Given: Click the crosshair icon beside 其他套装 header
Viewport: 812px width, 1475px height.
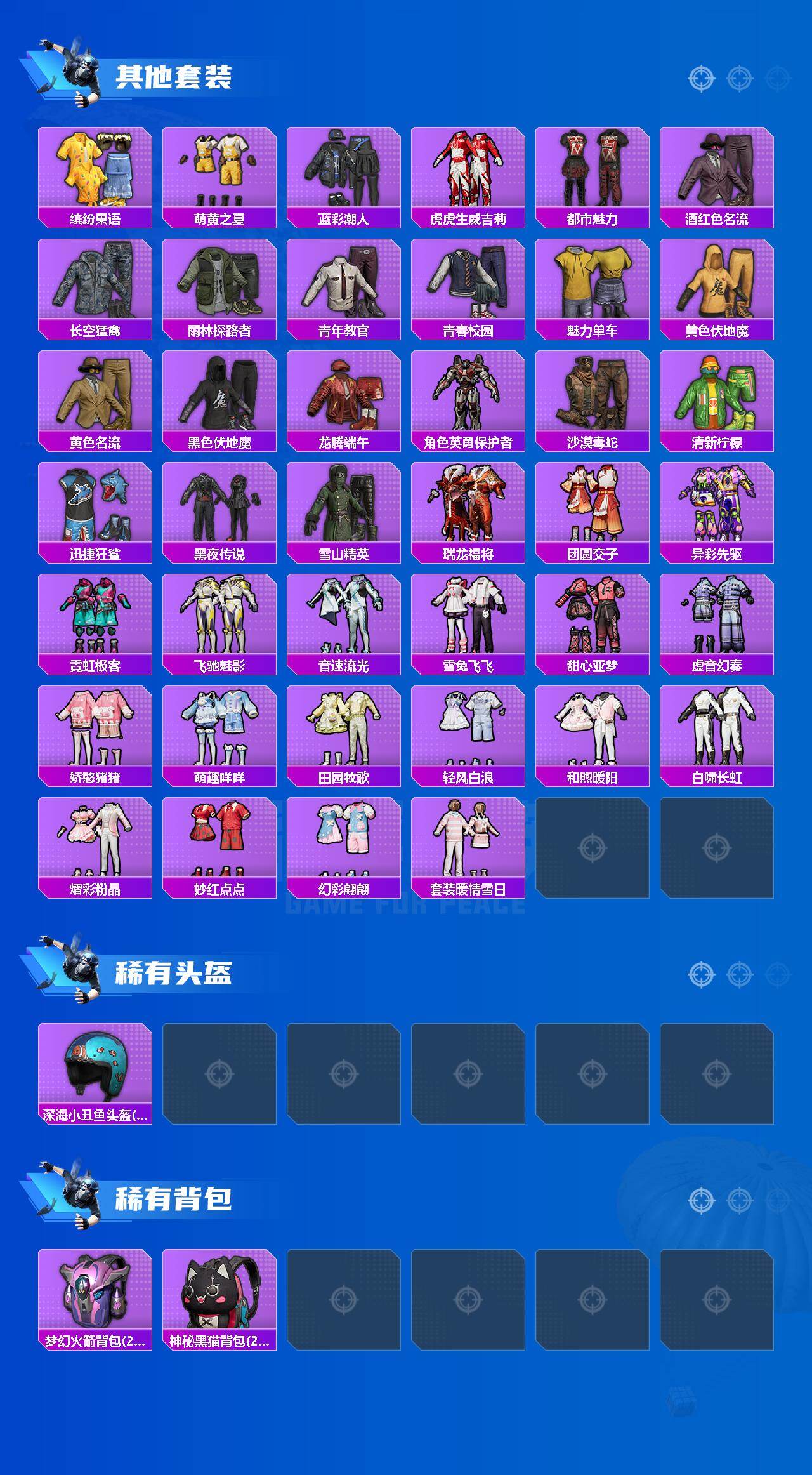Looking at the screenshot, I should (702, 79).
